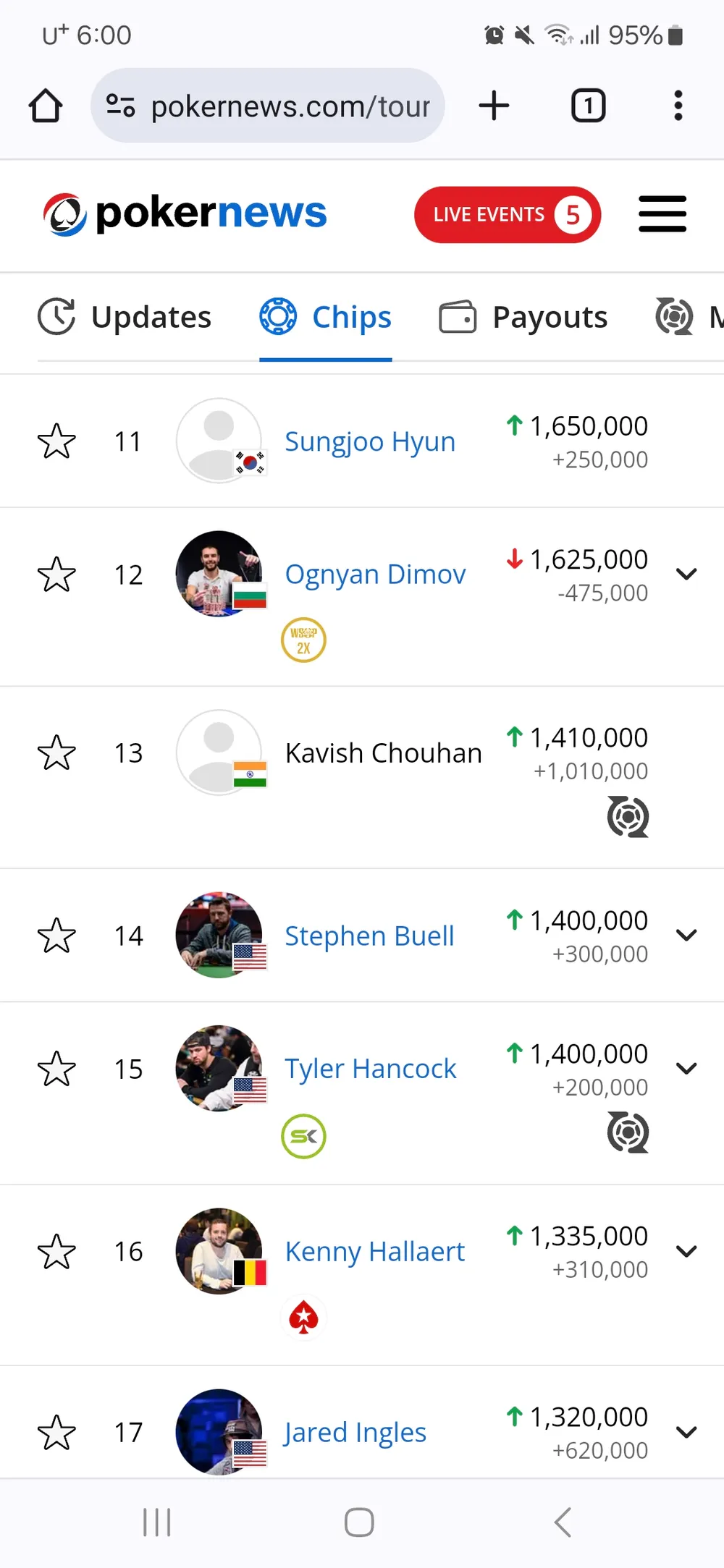
Task: Star Kavish Chouhan as a favorite
Action: click(56, 753)
